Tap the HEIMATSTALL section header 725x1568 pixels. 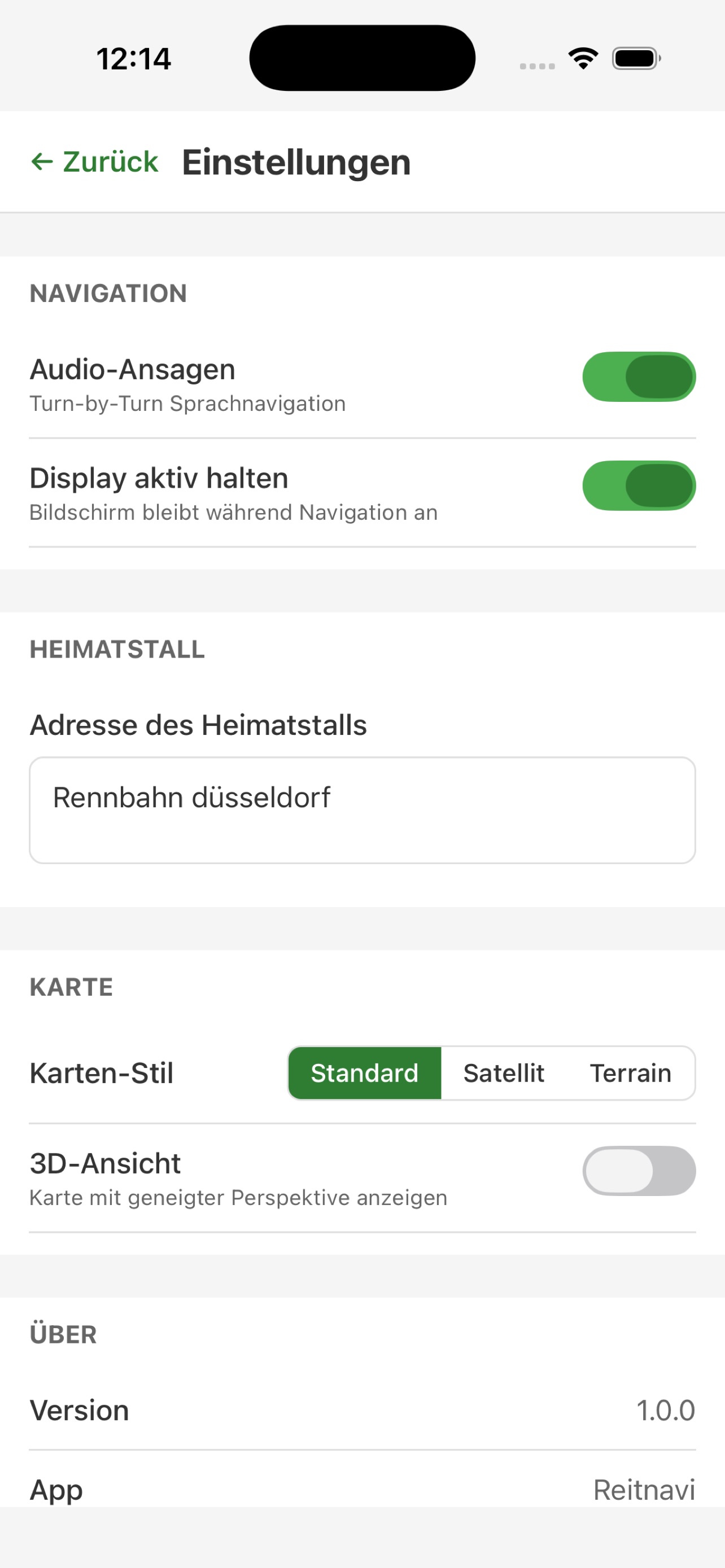[117, 650]
